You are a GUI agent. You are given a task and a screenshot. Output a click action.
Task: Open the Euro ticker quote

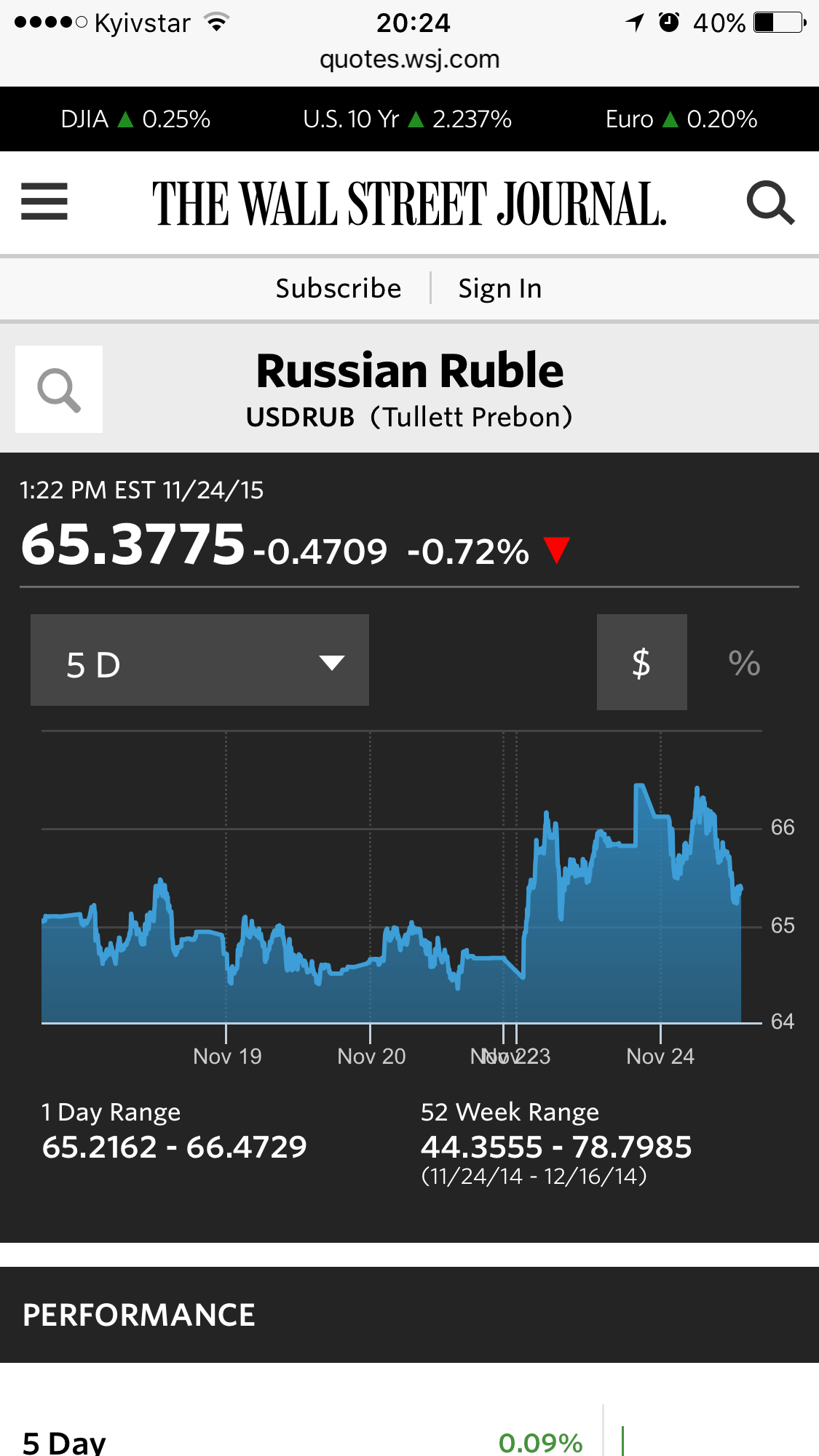pos(681,119)
